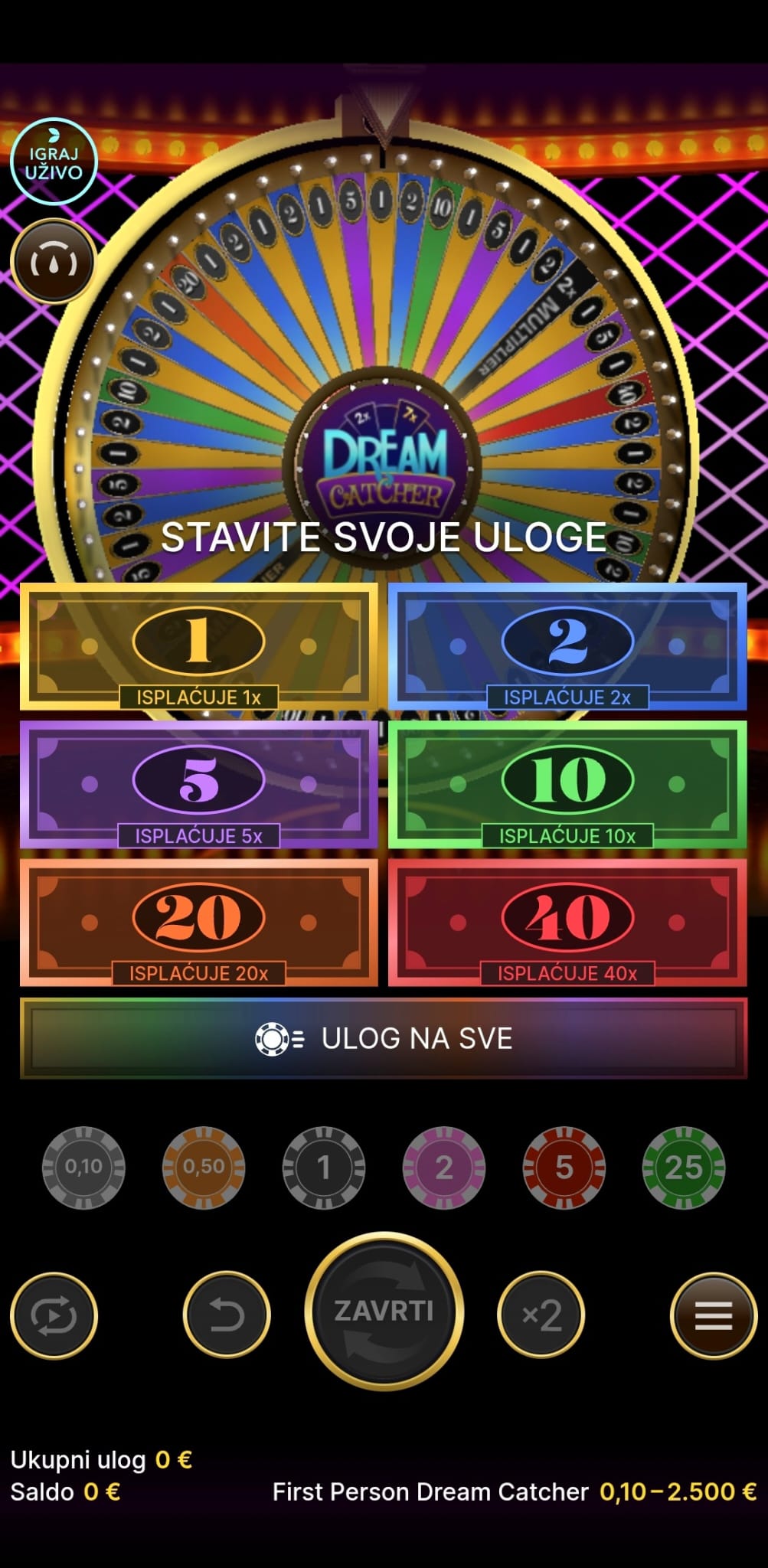Select the 0,10 chip
The image size is (768, 1568).
coord(83,1167)
